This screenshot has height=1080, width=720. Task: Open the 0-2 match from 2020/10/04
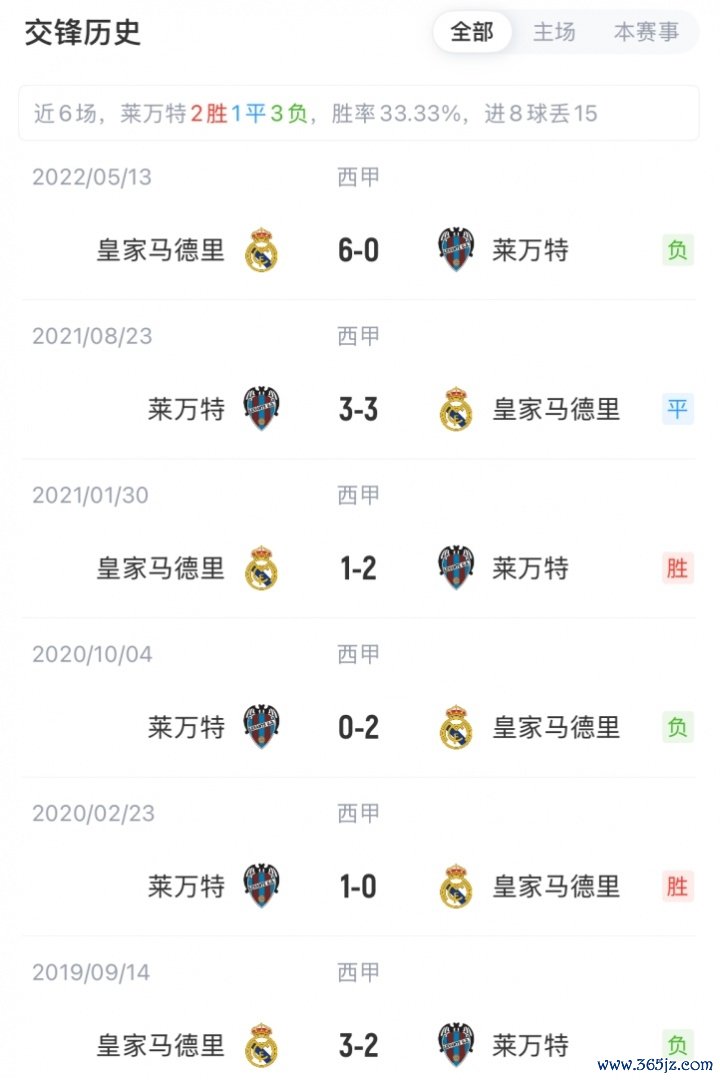[x=358, y=727]
